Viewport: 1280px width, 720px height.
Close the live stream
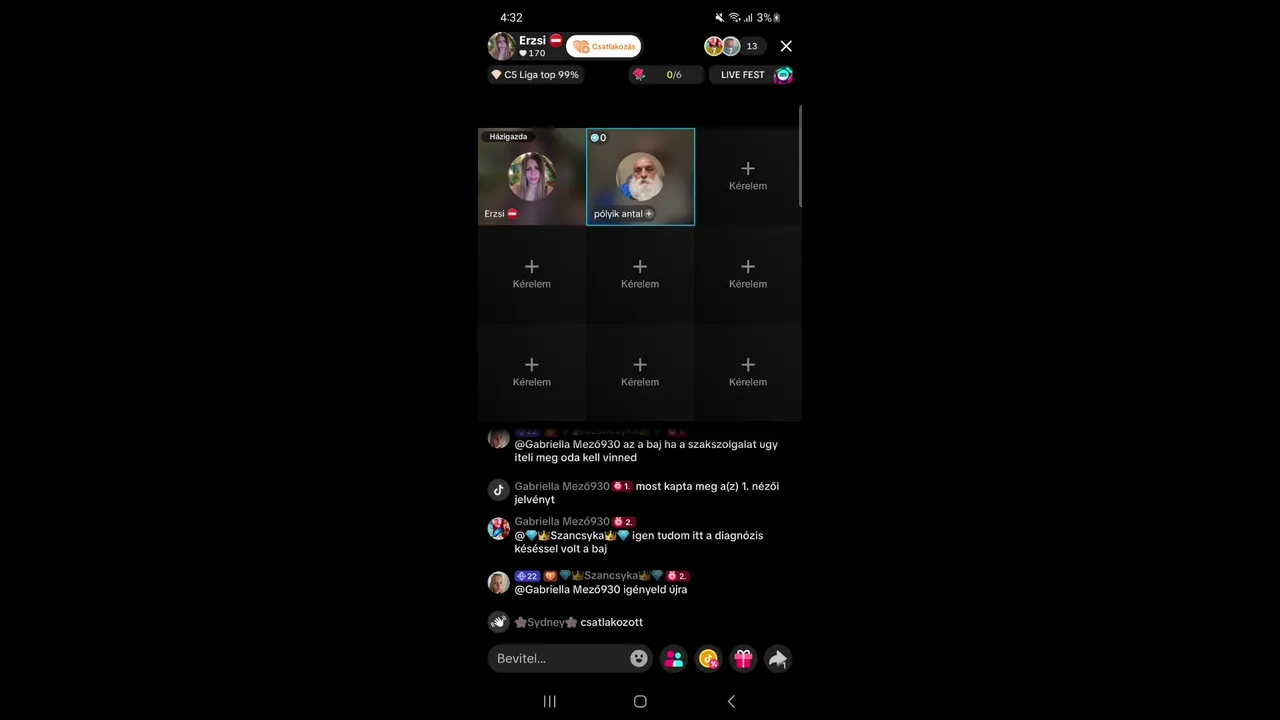[786, 46]
